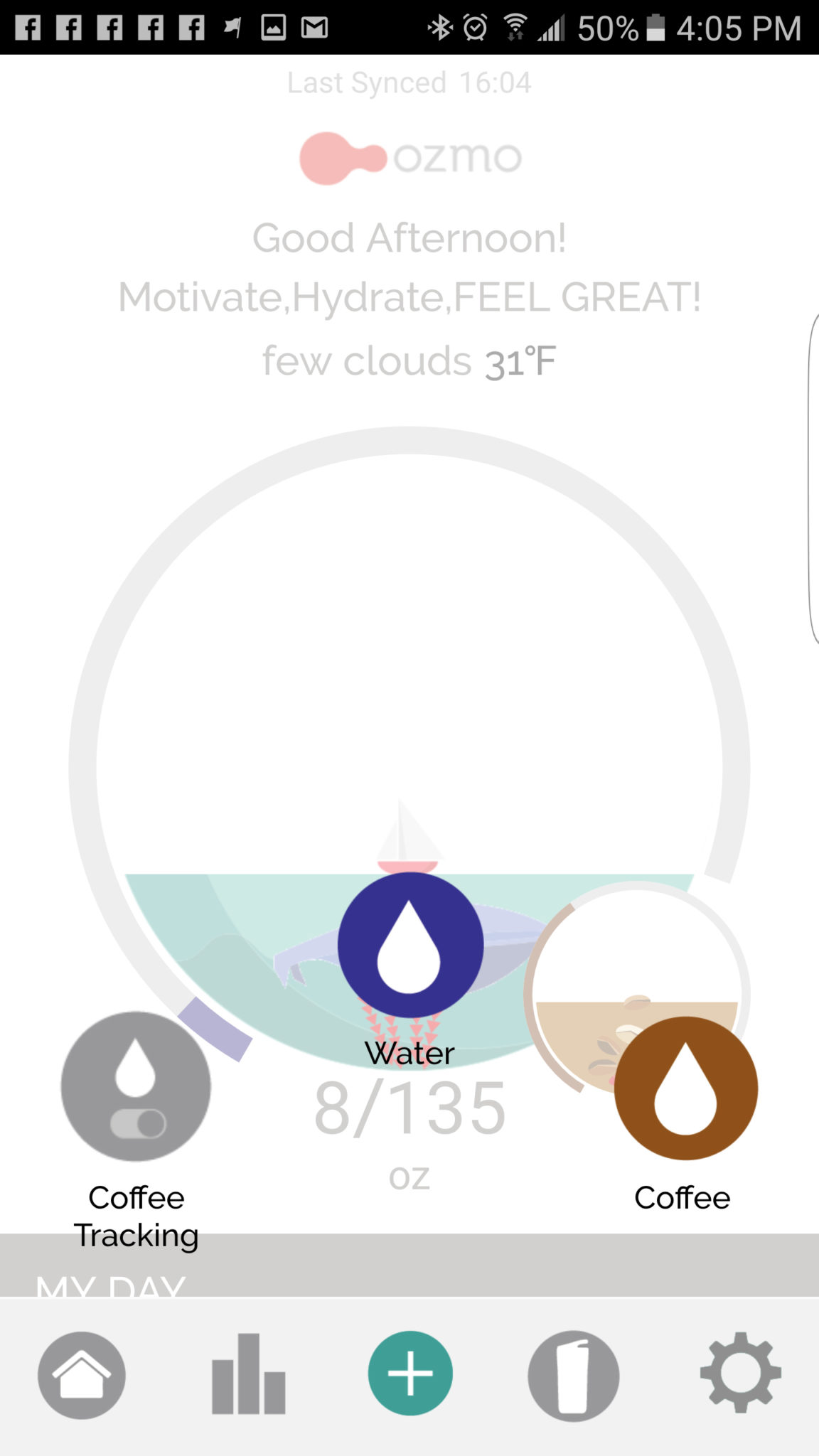Add a drink with the plus button
The image size is (819, 1456).
[x=410, y=1373]
